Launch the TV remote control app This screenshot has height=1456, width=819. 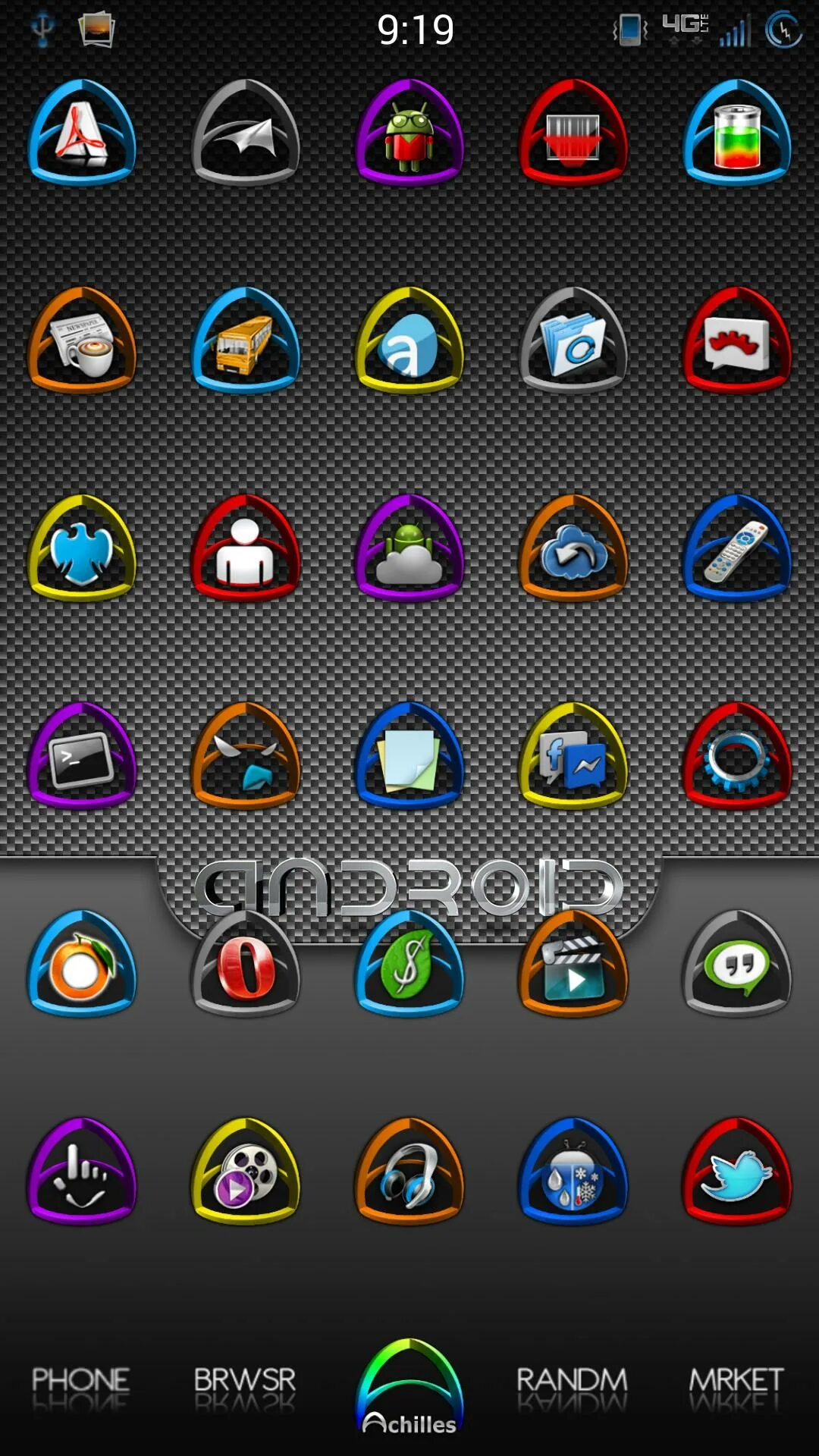737,551
